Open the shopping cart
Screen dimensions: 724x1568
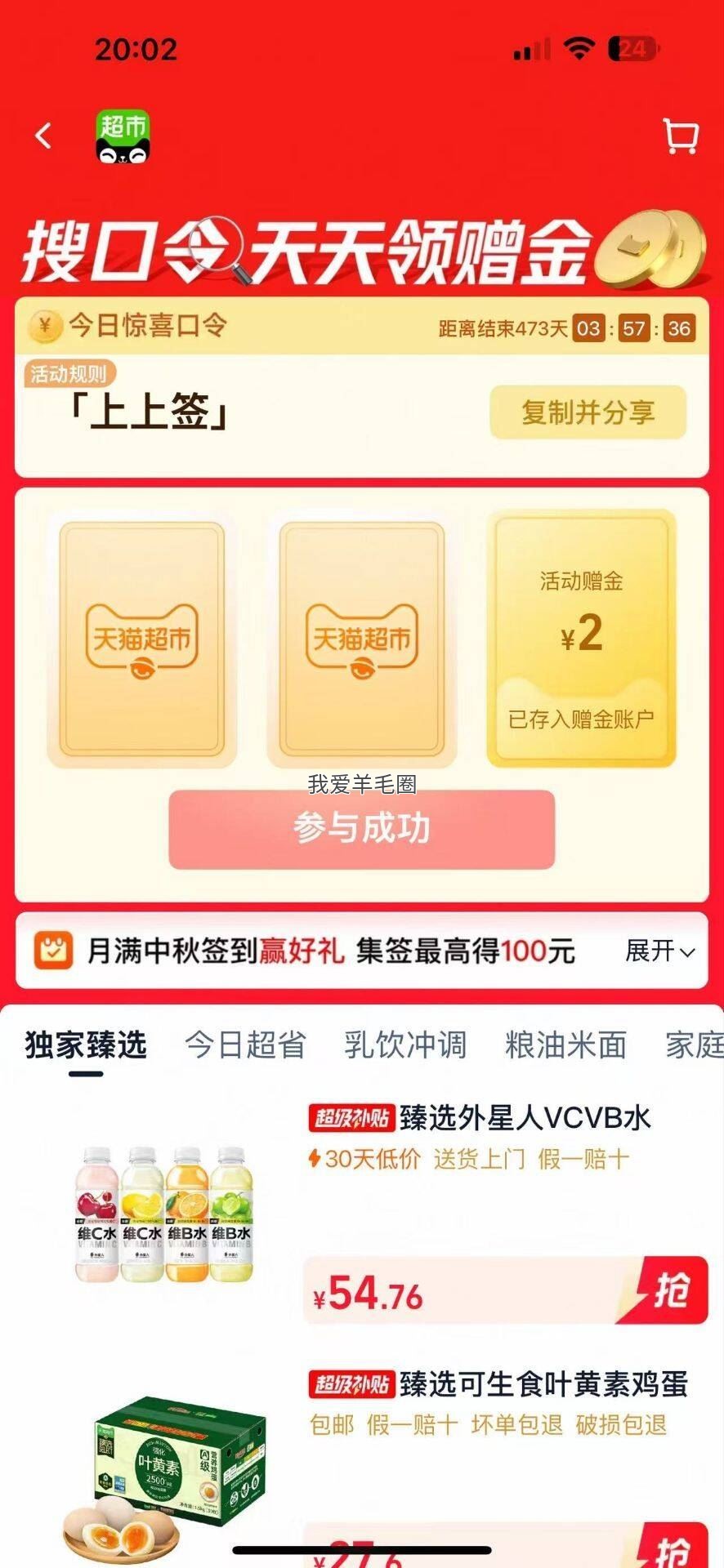681,136
